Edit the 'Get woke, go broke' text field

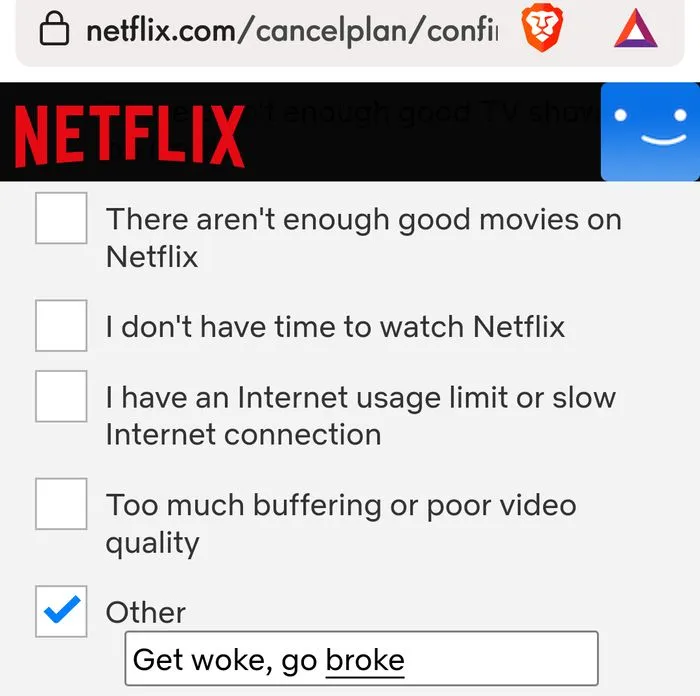(360, 659)
